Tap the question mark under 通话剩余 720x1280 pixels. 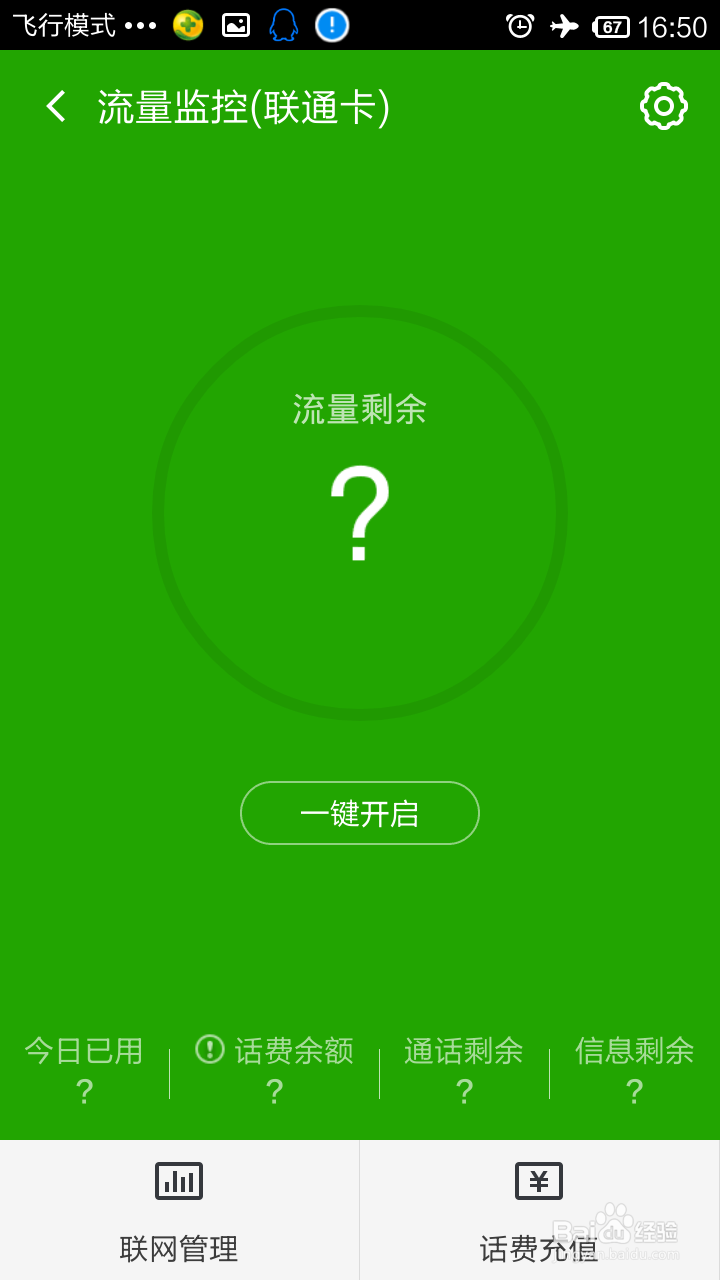coord(464,1092)
